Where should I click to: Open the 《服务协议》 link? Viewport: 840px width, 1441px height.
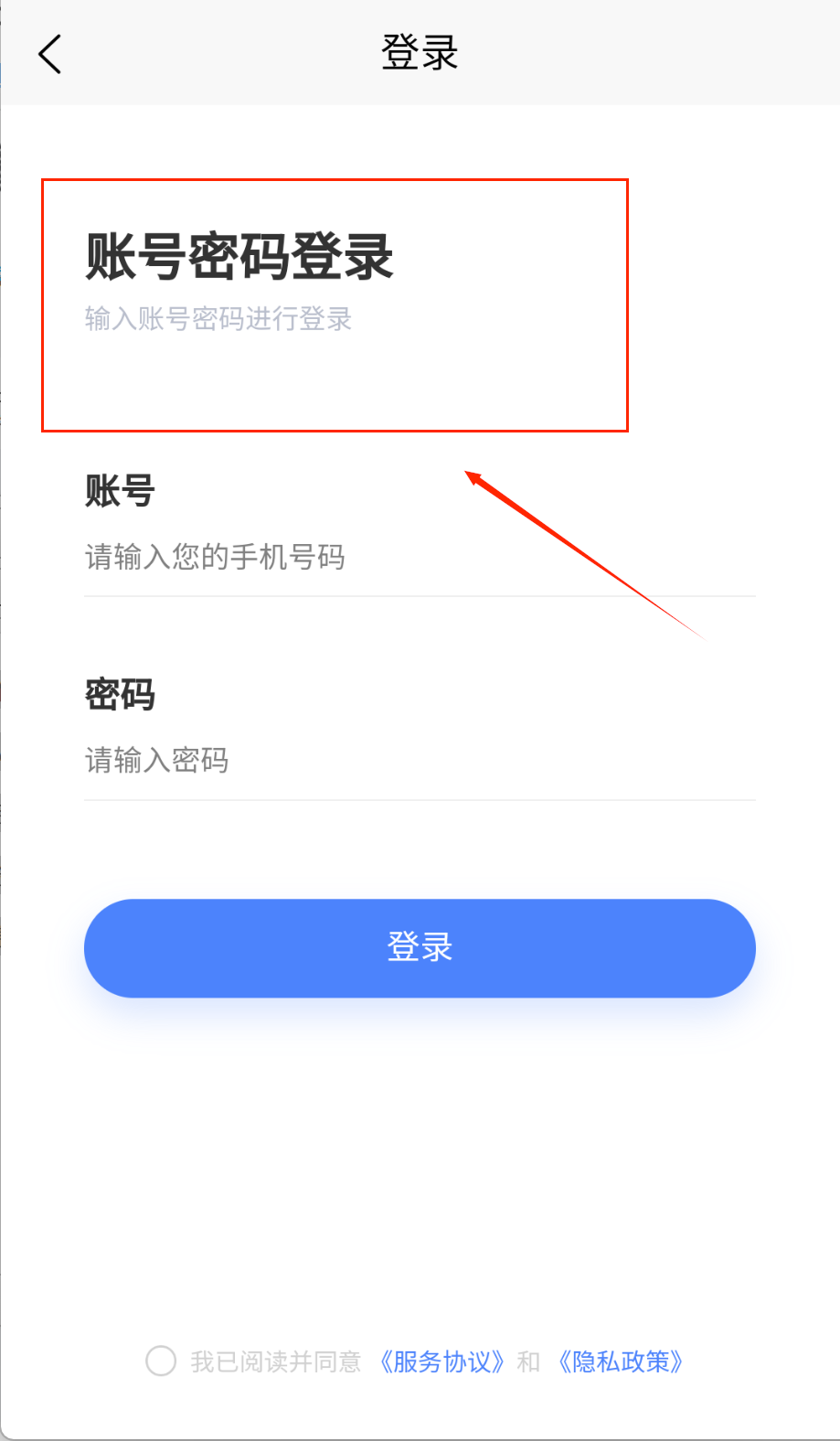click(x=442, y=1361)
